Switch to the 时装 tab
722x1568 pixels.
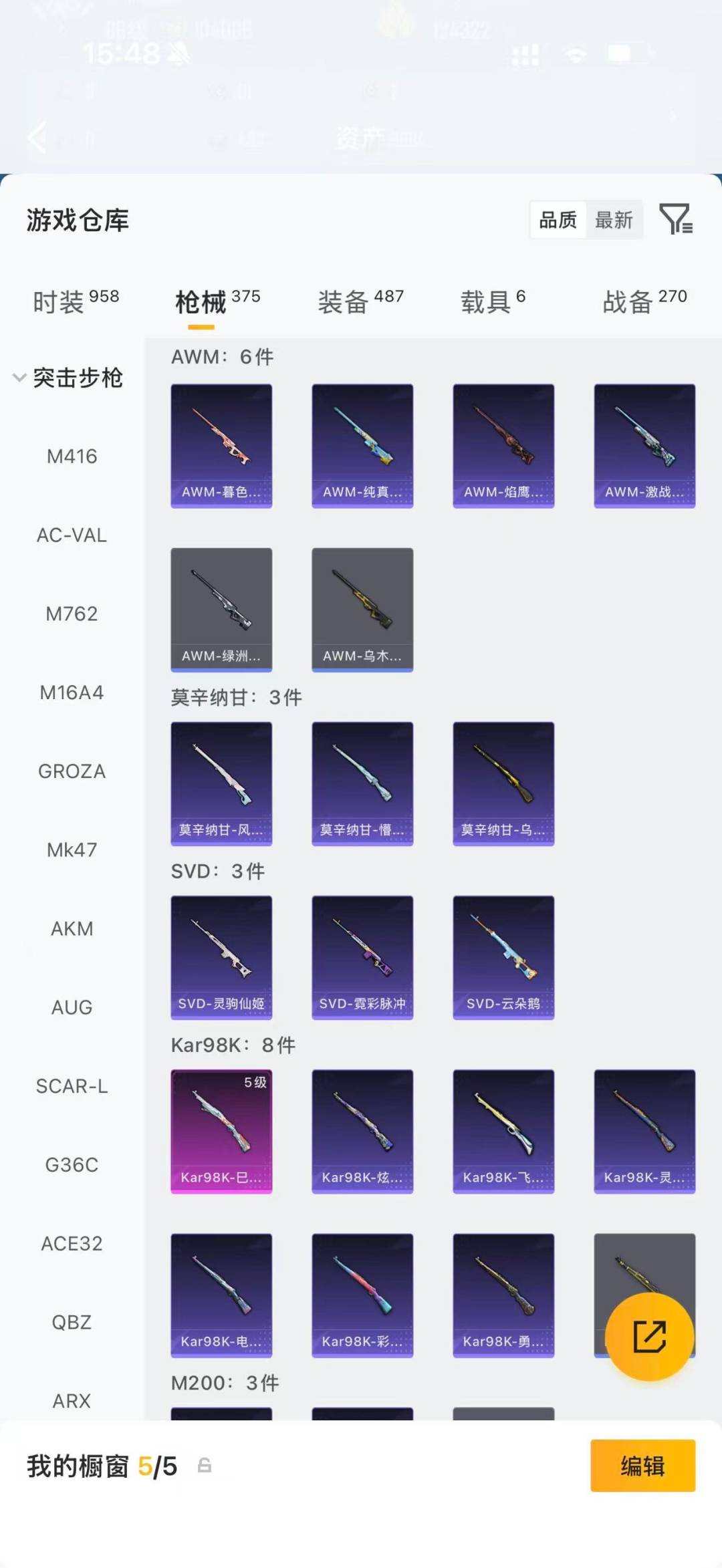(x=76, y=301)
